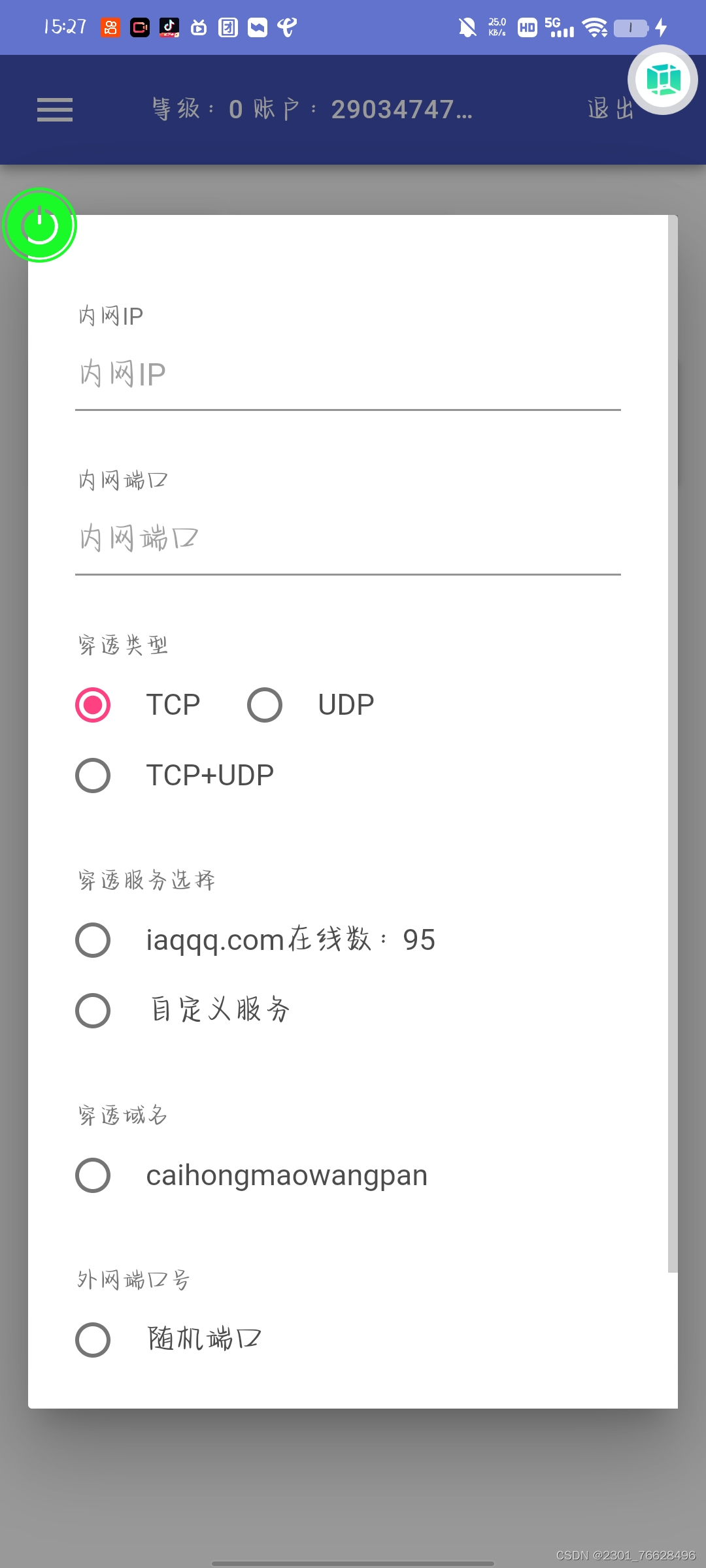The height and width of the screenshot is (1568, 706).
Task: Tap the floating VMOS cube overlay icon
Action: pos(662,80)
